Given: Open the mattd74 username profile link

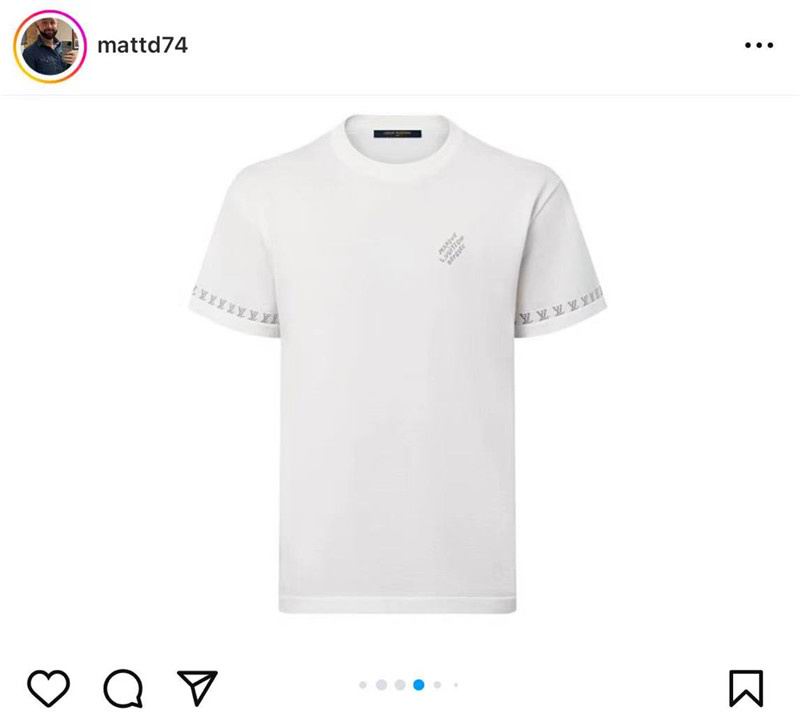Looking at the screenshot, I should tap(142, 45).
